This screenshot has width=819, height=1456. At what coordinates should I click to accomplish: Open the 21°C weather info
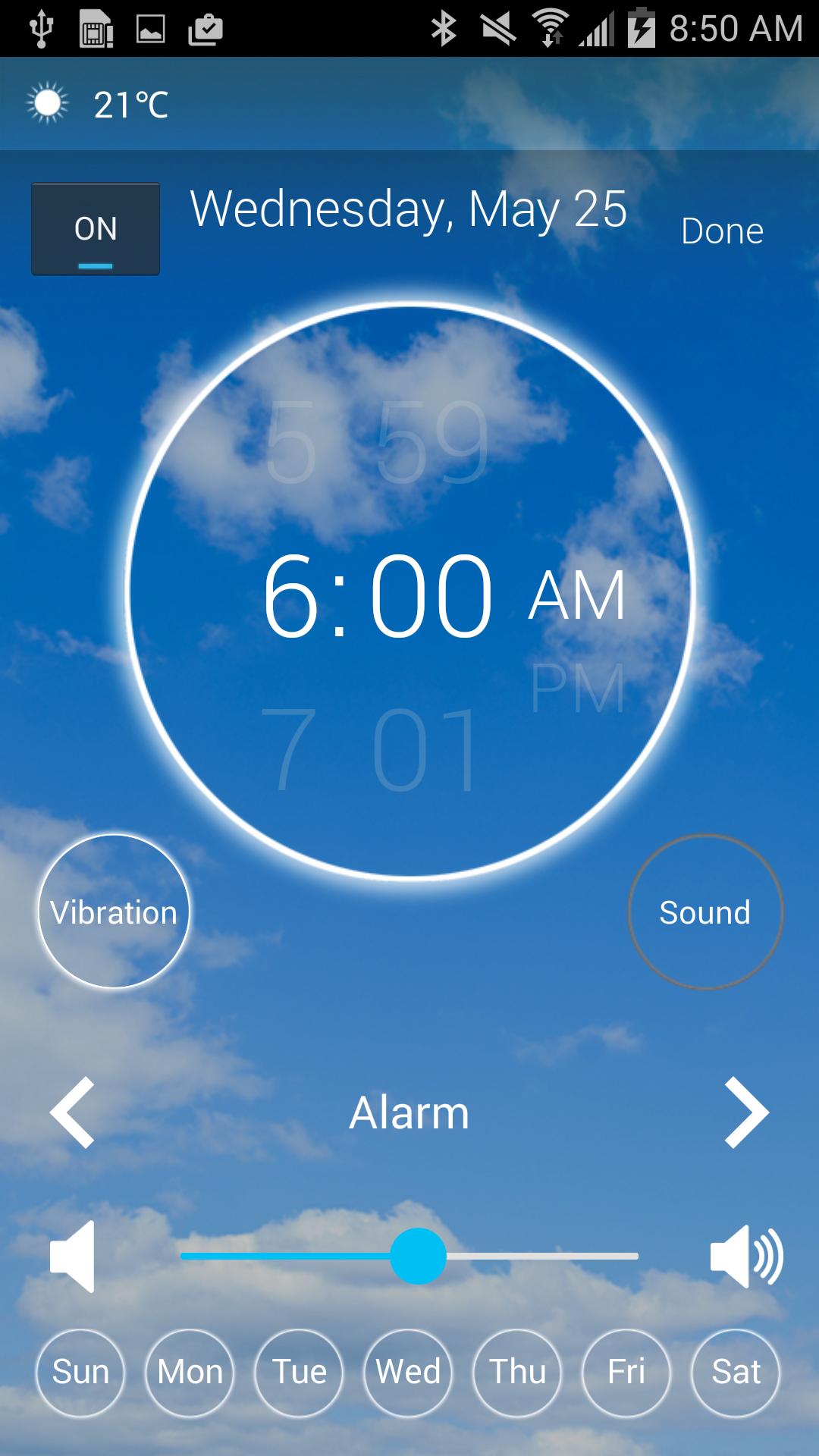(99, 104)
